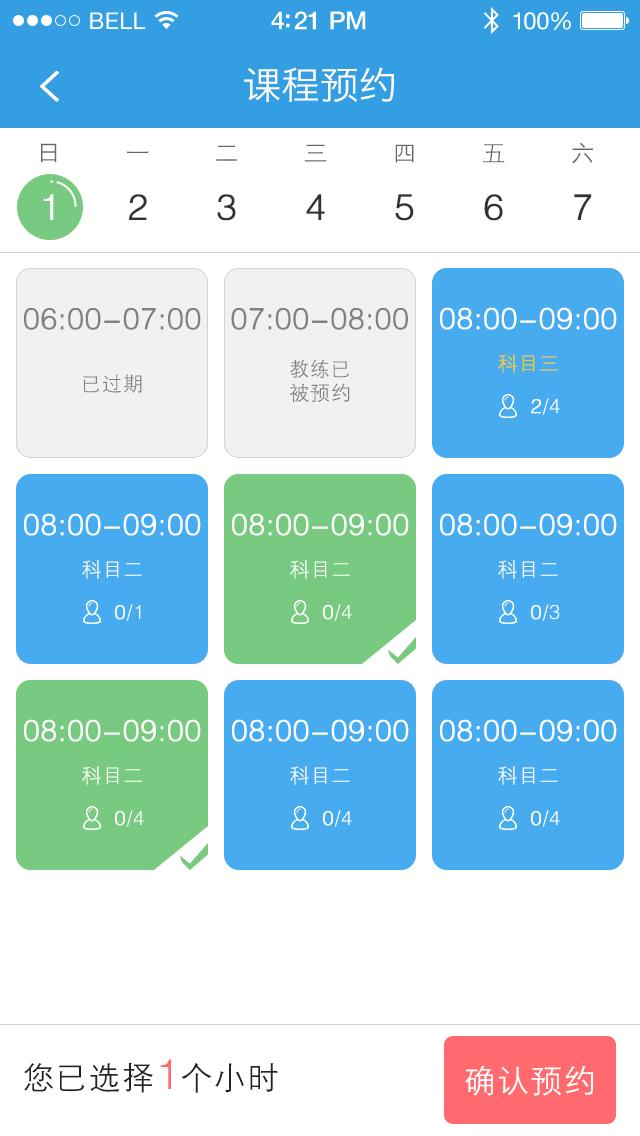
Task: Tap 确认预约 to confirm the booking
Action: 530,1080
